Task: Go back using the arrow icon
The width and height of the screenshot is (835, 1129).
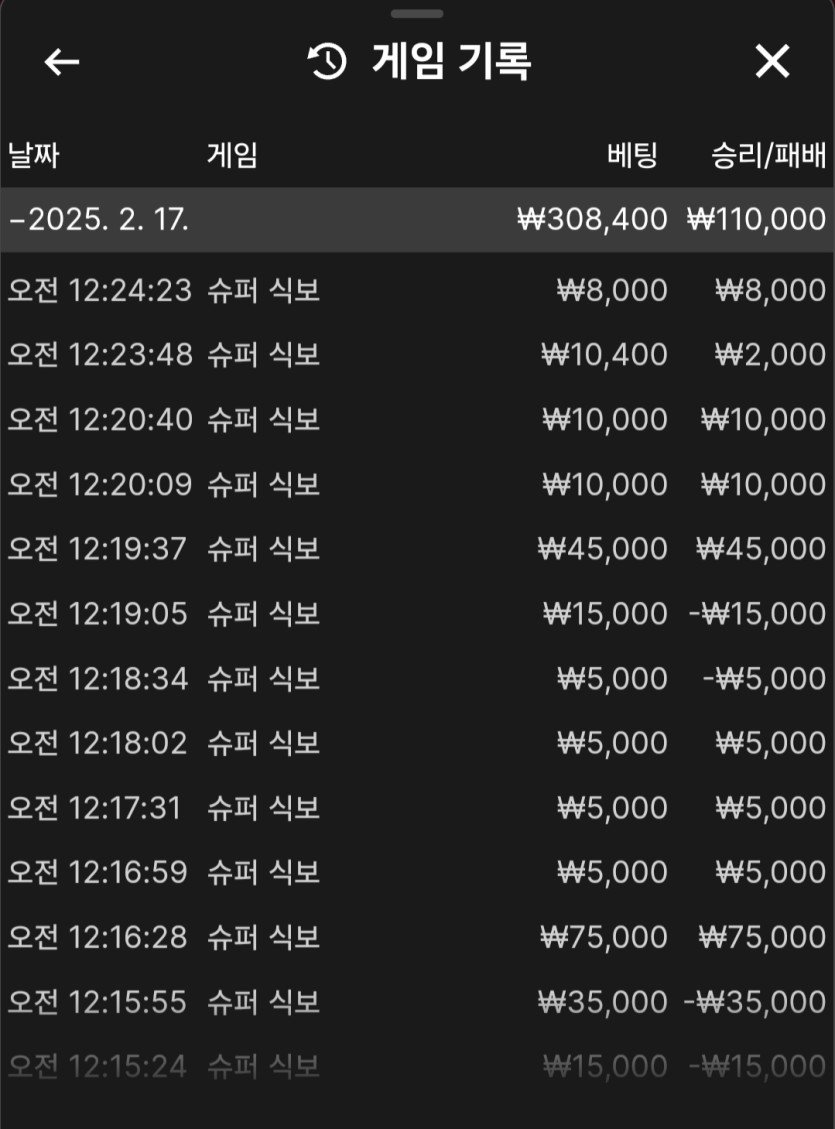Action: coord(62,61)
